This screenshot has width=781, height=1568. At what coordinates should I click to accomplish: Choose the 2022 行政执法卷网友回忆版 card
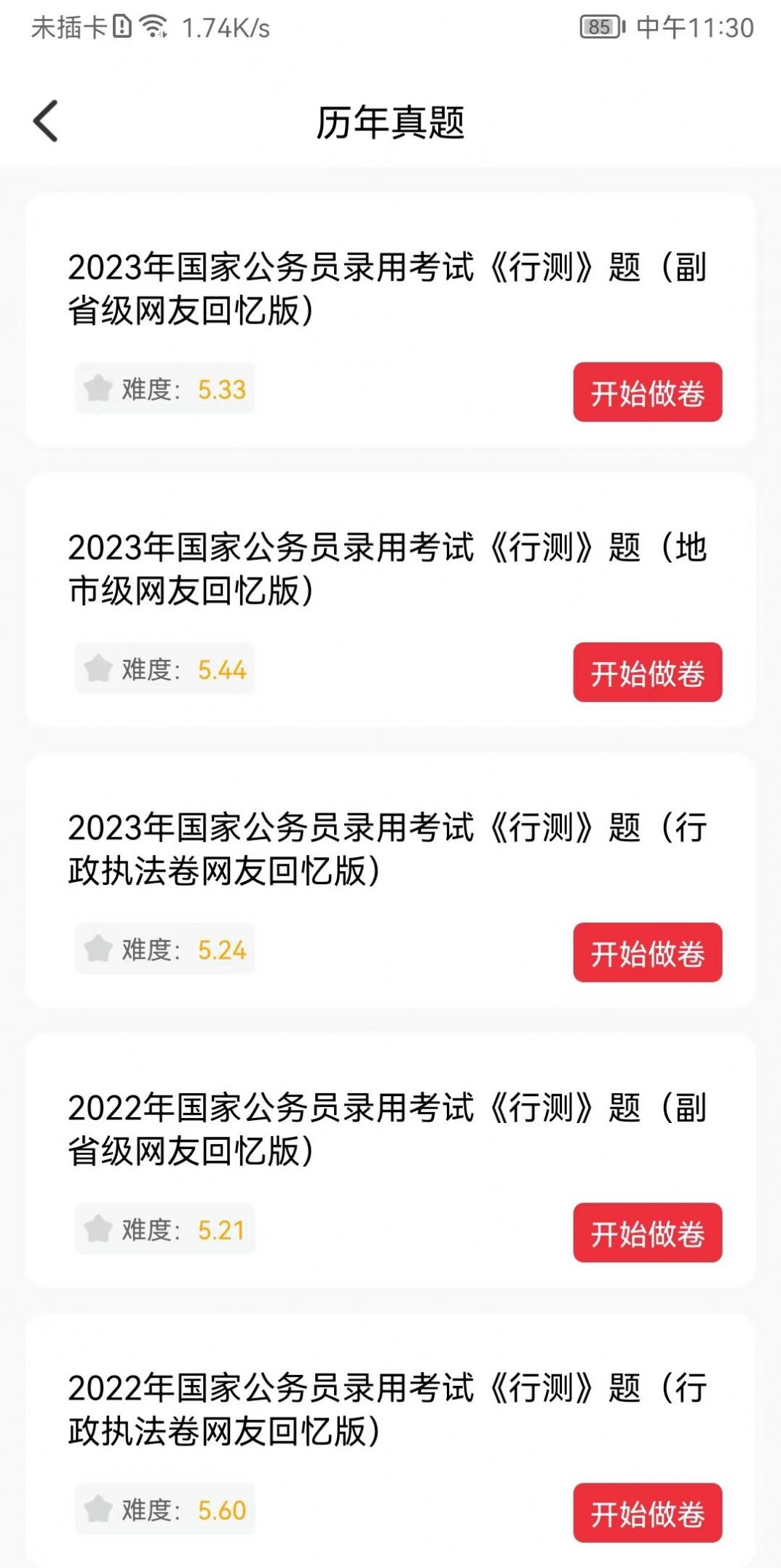point(386,1409)
